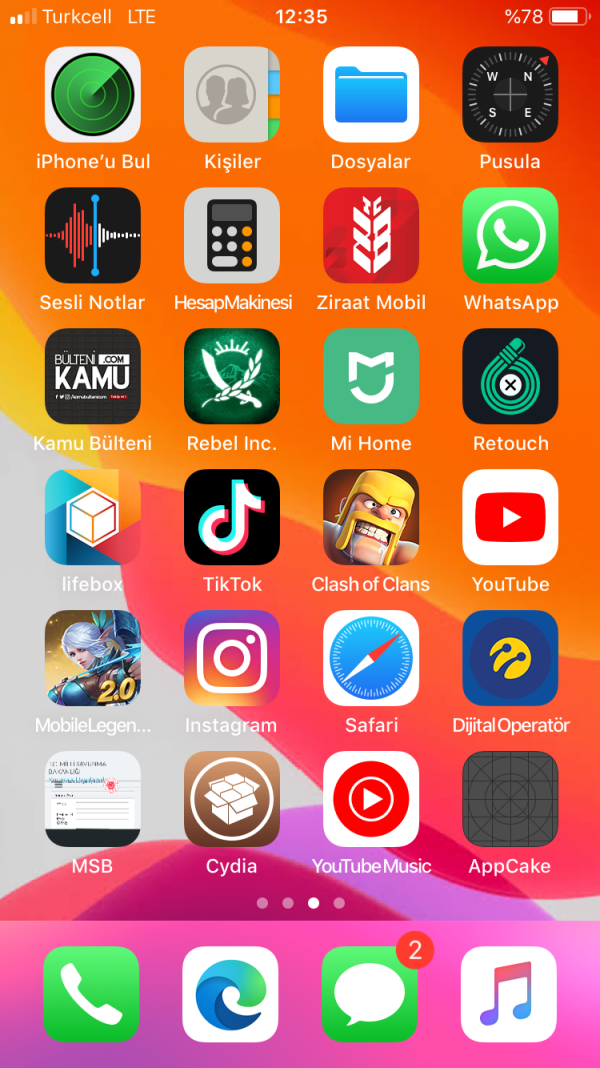Screen dimensions: 600x1068
Task: Open HesapMakinesi calculator
Action: [x=232, y=236]
